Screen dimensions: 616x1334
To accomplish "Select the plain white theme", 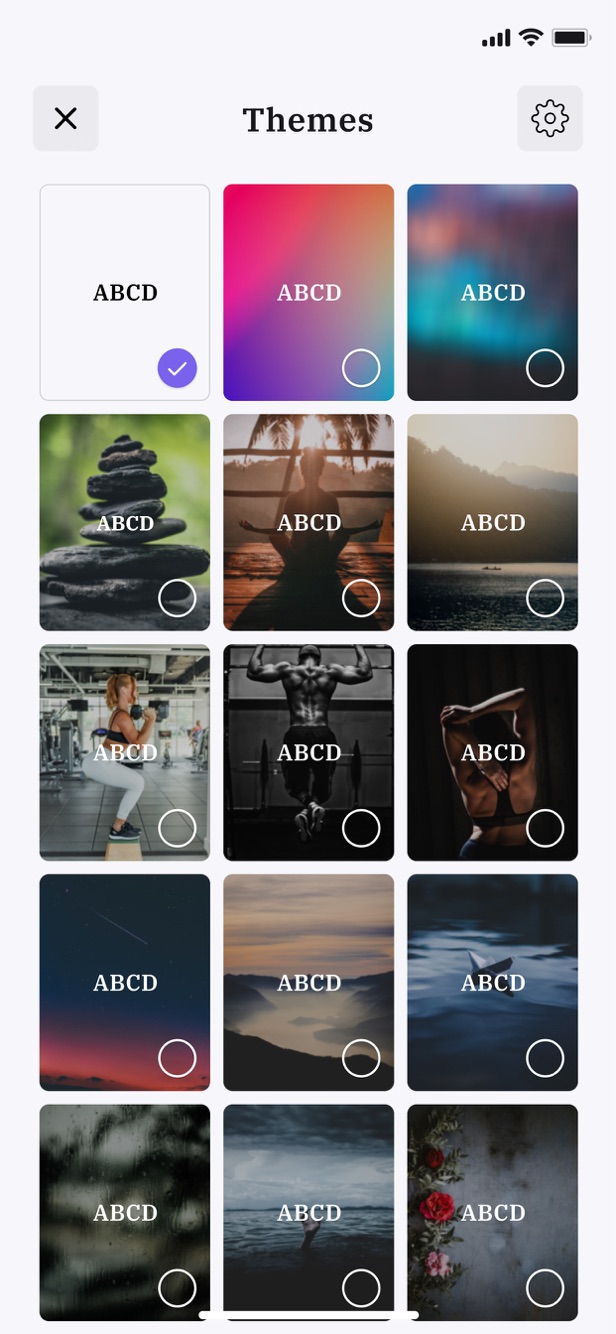I will (125, 292).
